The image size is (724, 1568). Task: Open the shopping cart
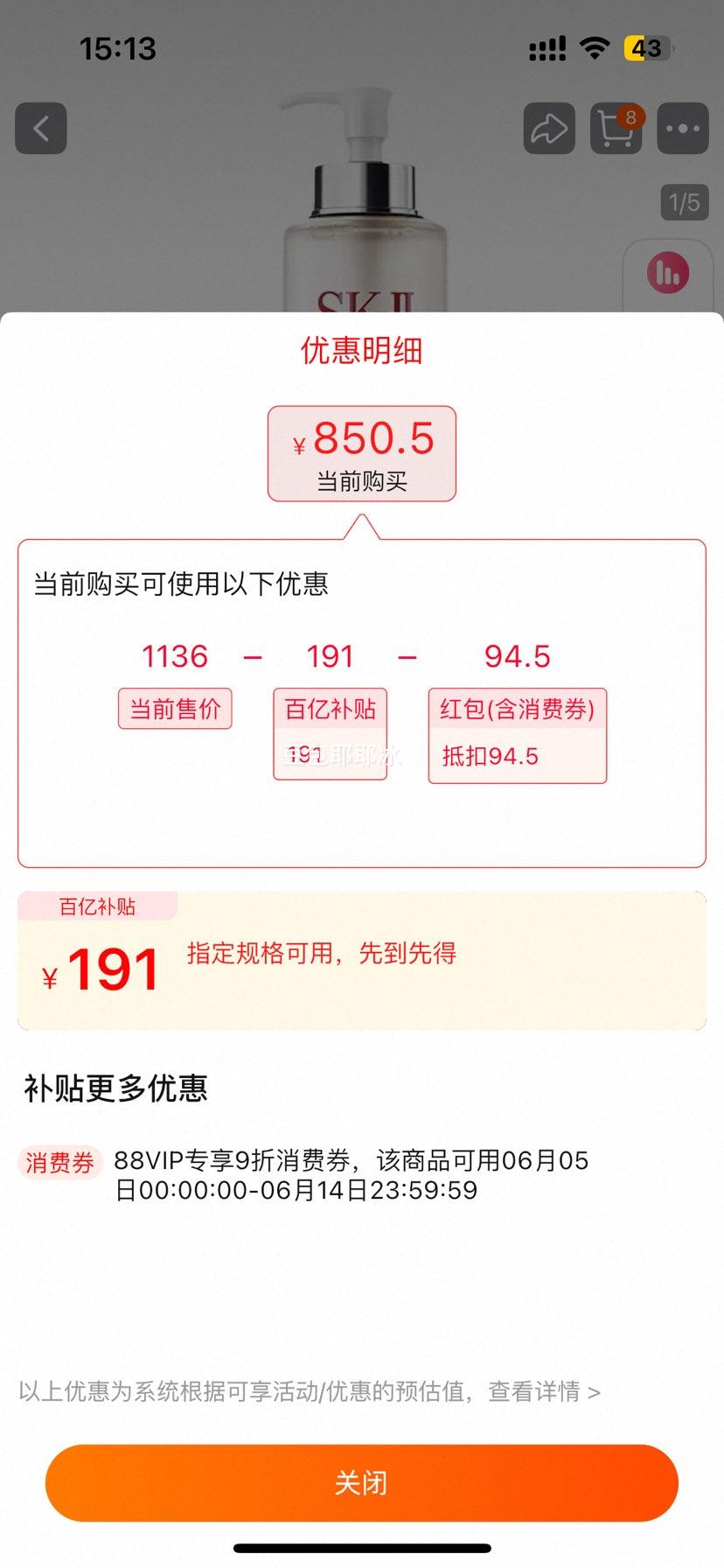(616, 129)
